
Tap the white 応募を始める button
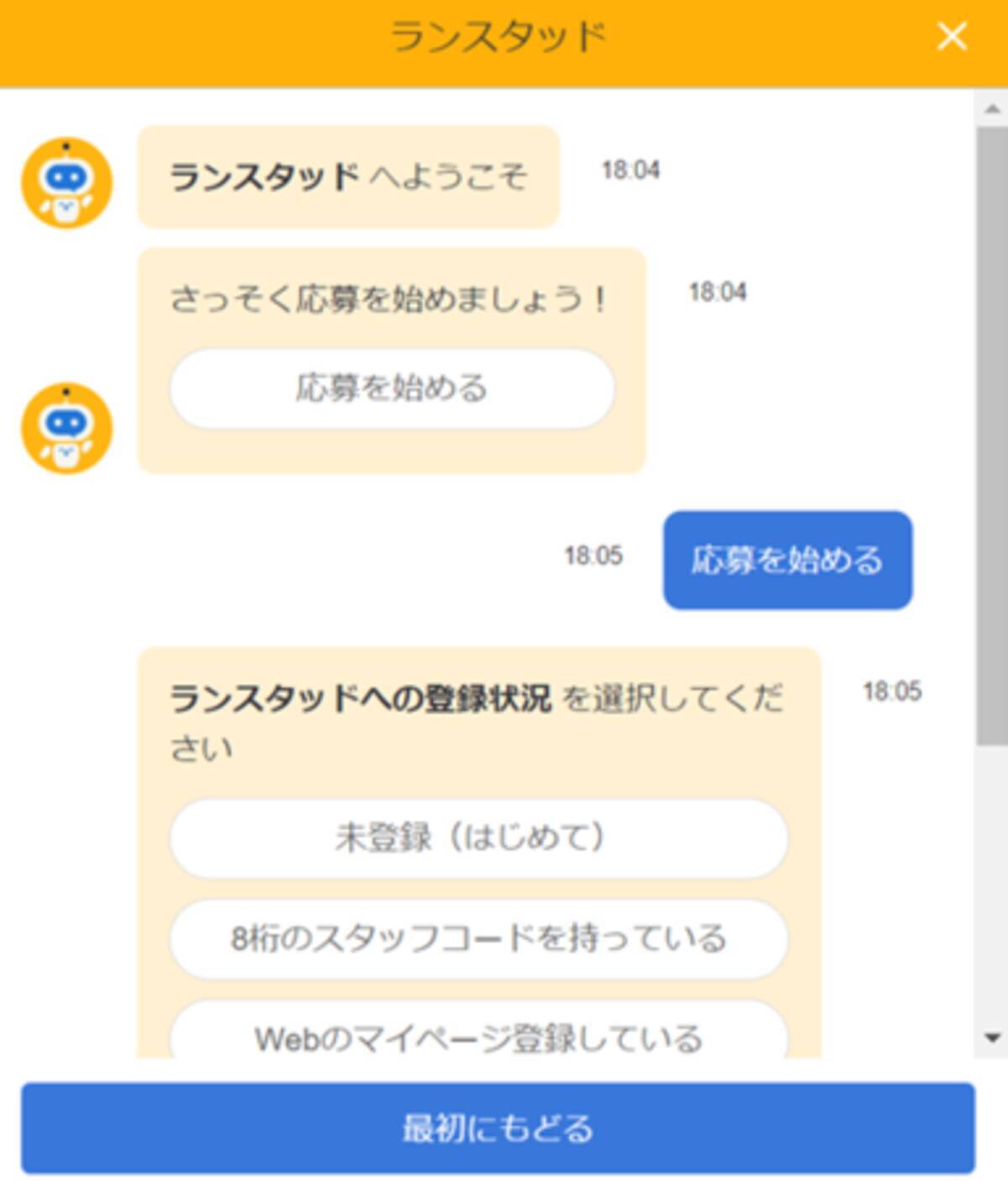tap(392, 389)
